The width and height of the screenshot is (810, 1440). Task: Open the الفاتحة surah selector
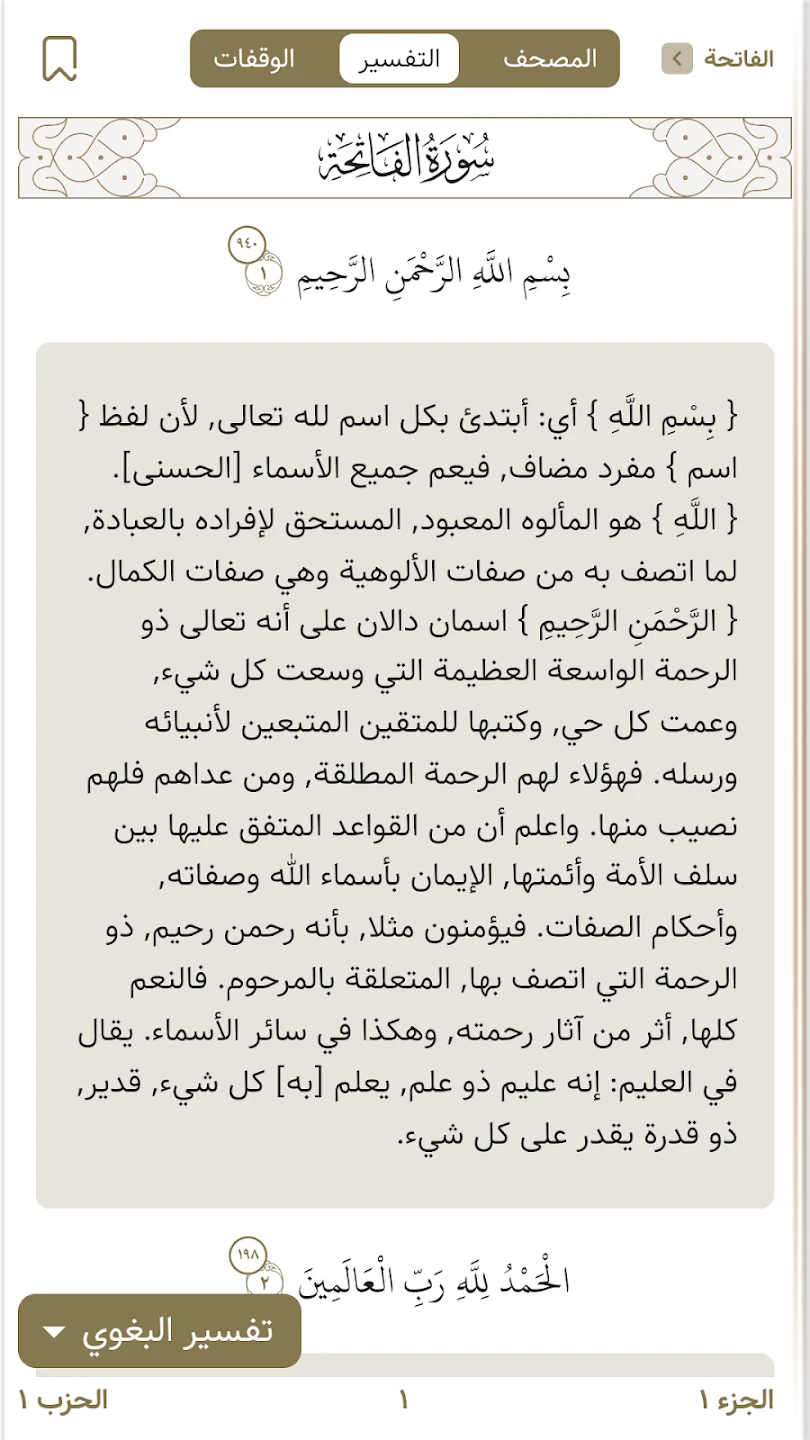point(717,59)
